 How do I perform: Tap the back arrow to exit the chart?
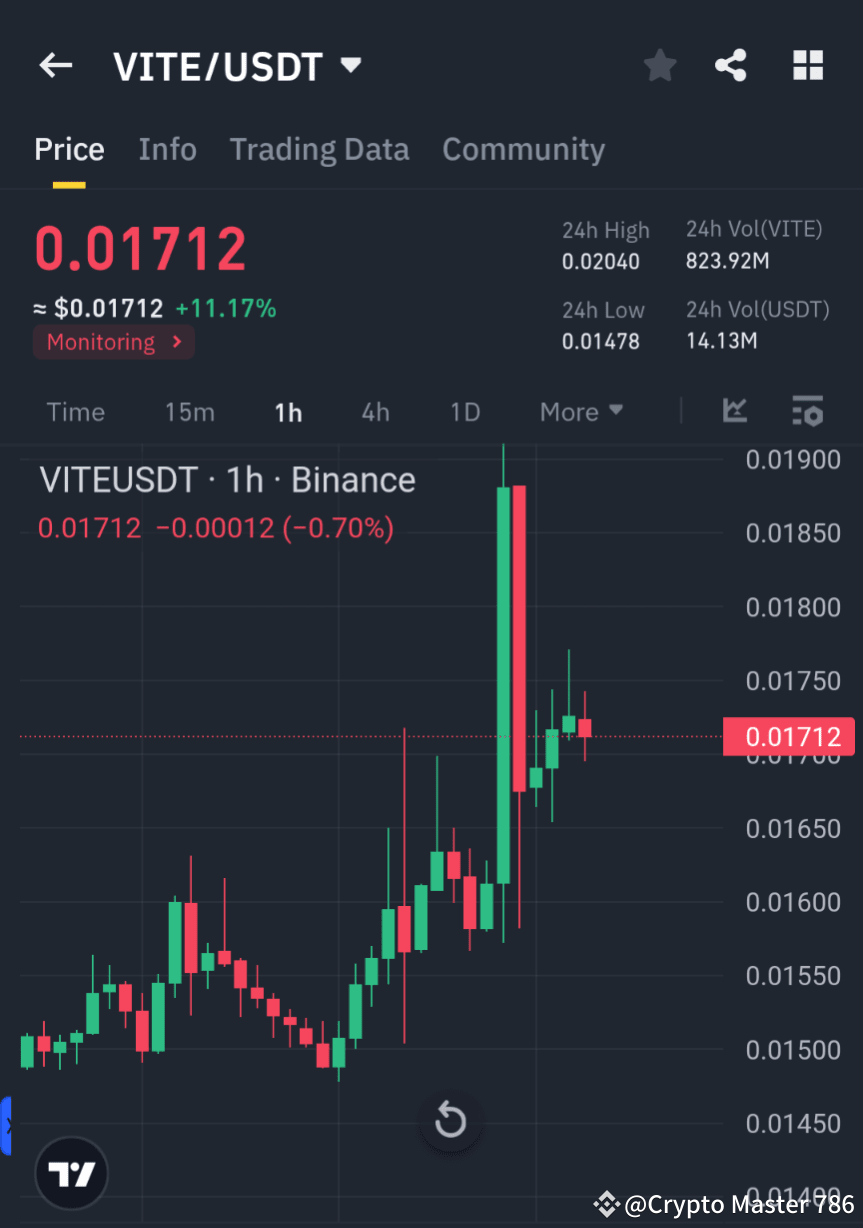click(x=55, y=64)
